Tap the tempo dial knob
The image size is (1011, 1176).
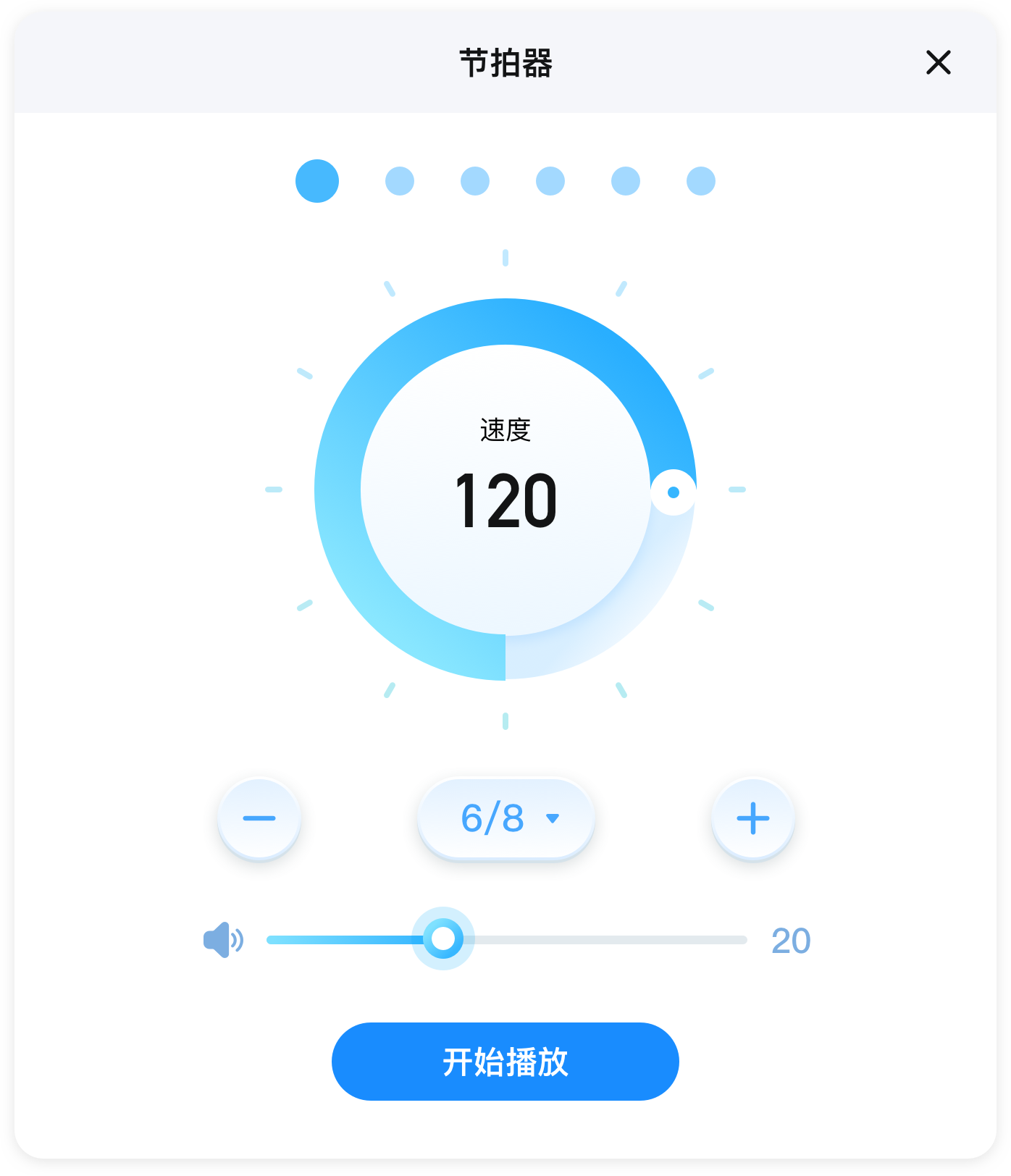(x=674, y=492)
